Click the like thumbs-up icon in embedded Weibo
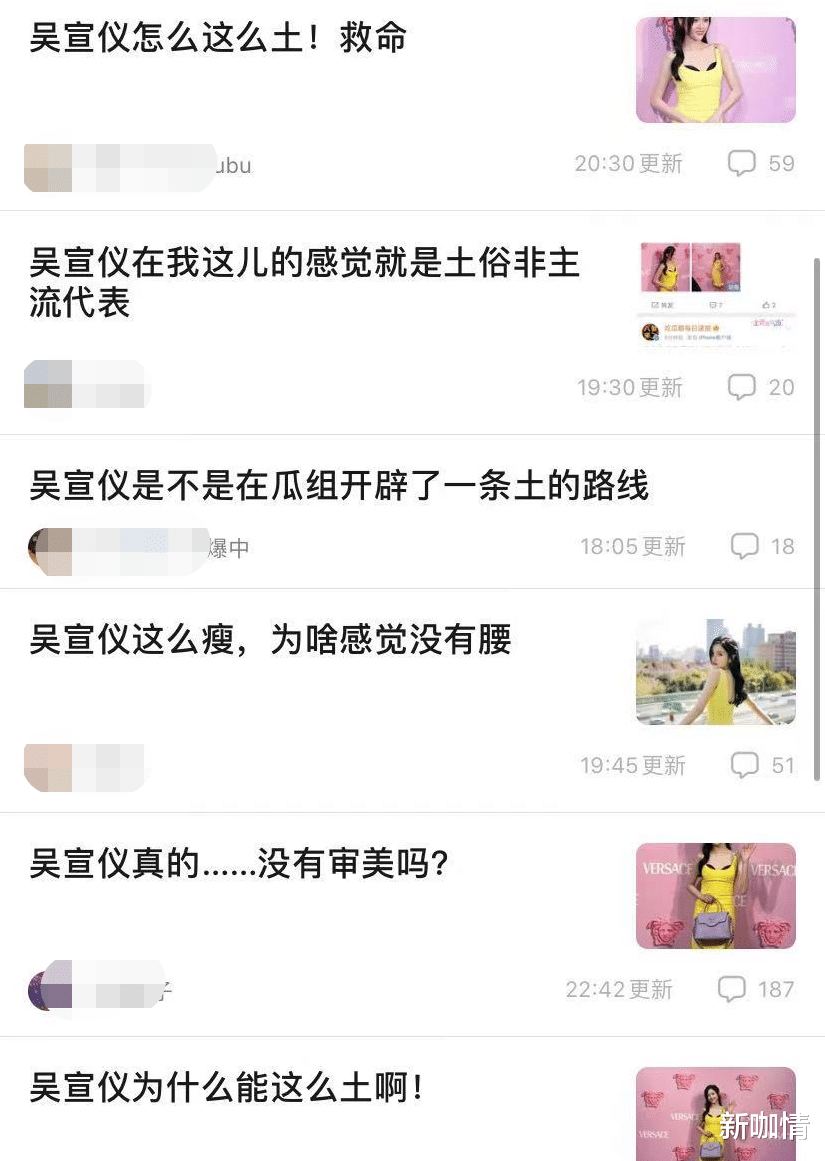 pos(766,304)
